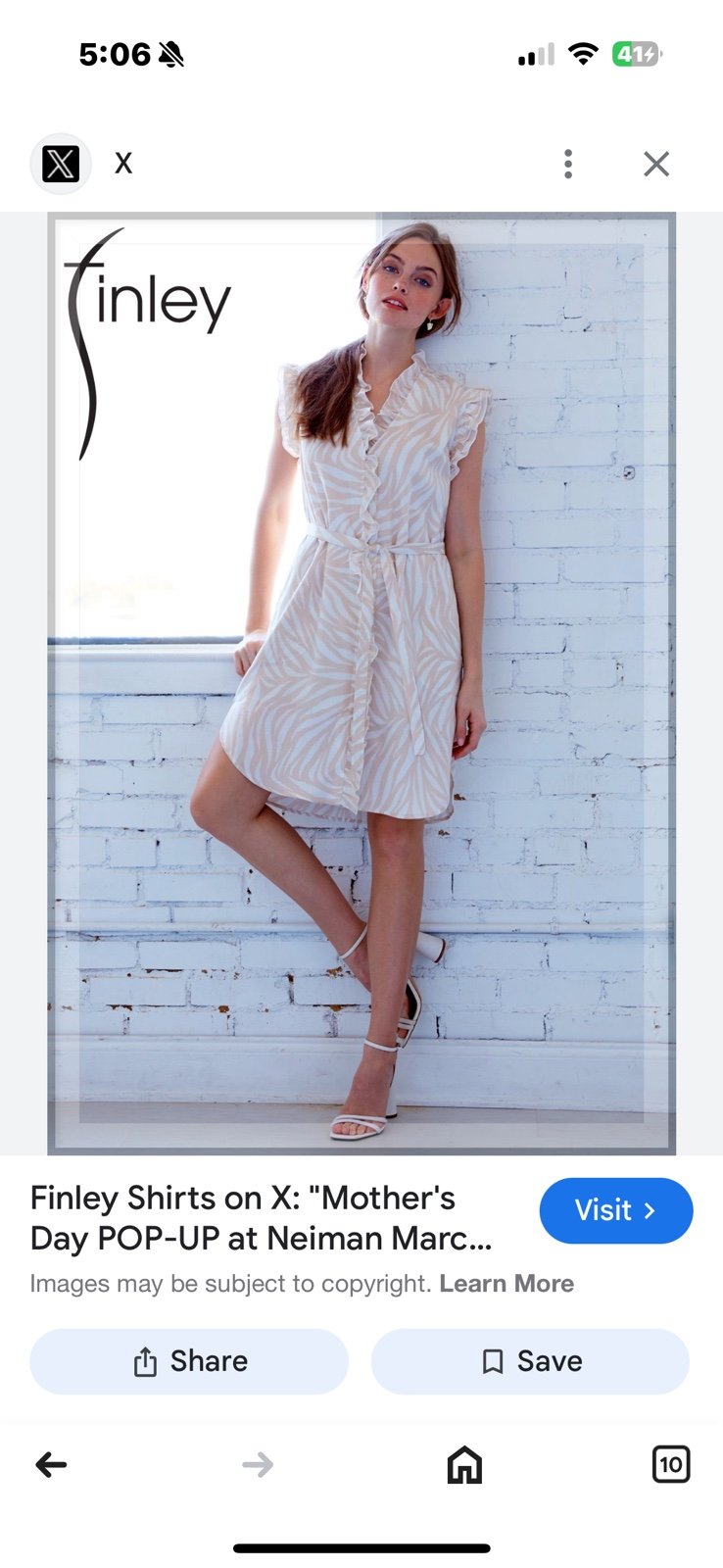Close the image viewer
723x1568 pixels.
coord(656,164)
